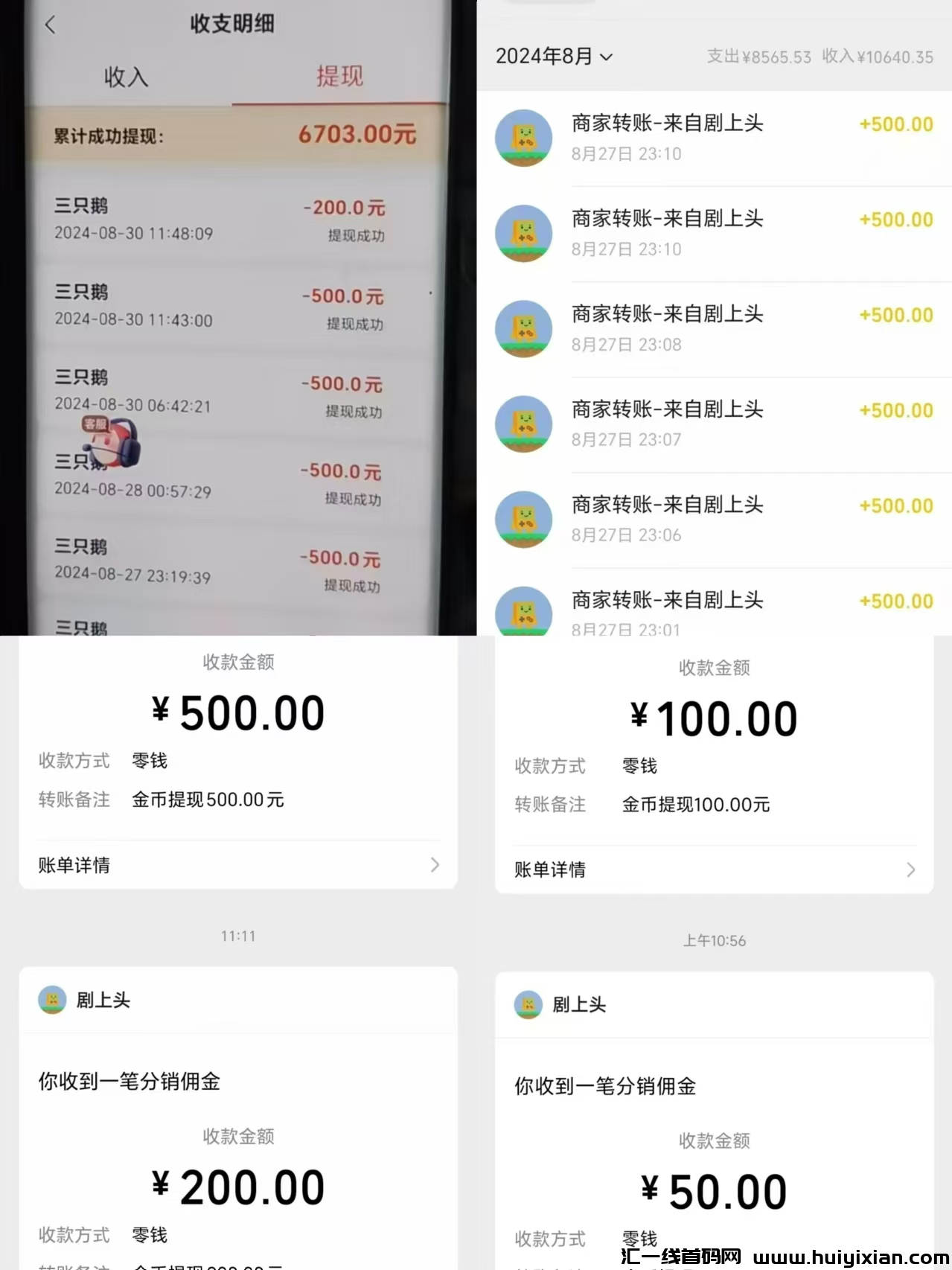The width and height of the screenshot is (952, 1270).
Task: Tap the merchant avatar of the second 23:10 transfer
Action: pyautogui.click(x=523, y=234)
